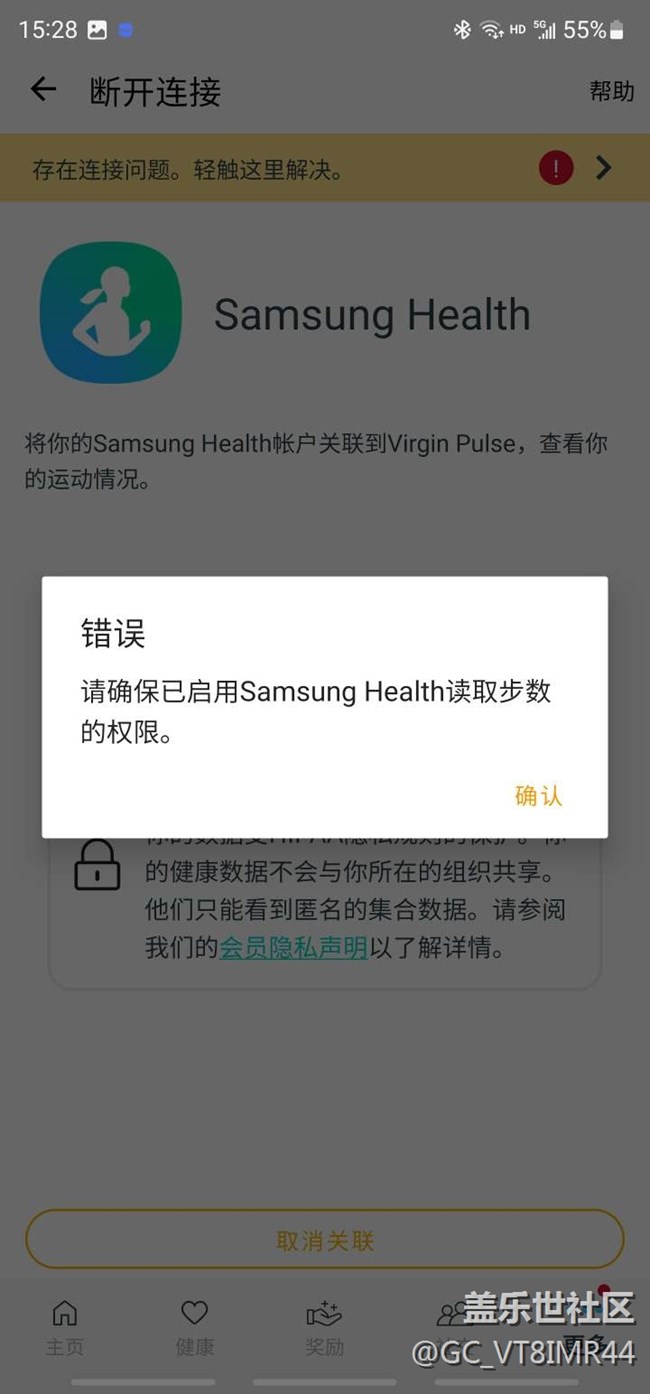The width and height of the screenshot is (650, 1394).
Task: Switch to the 主页 home tab
Action: 64,1328
